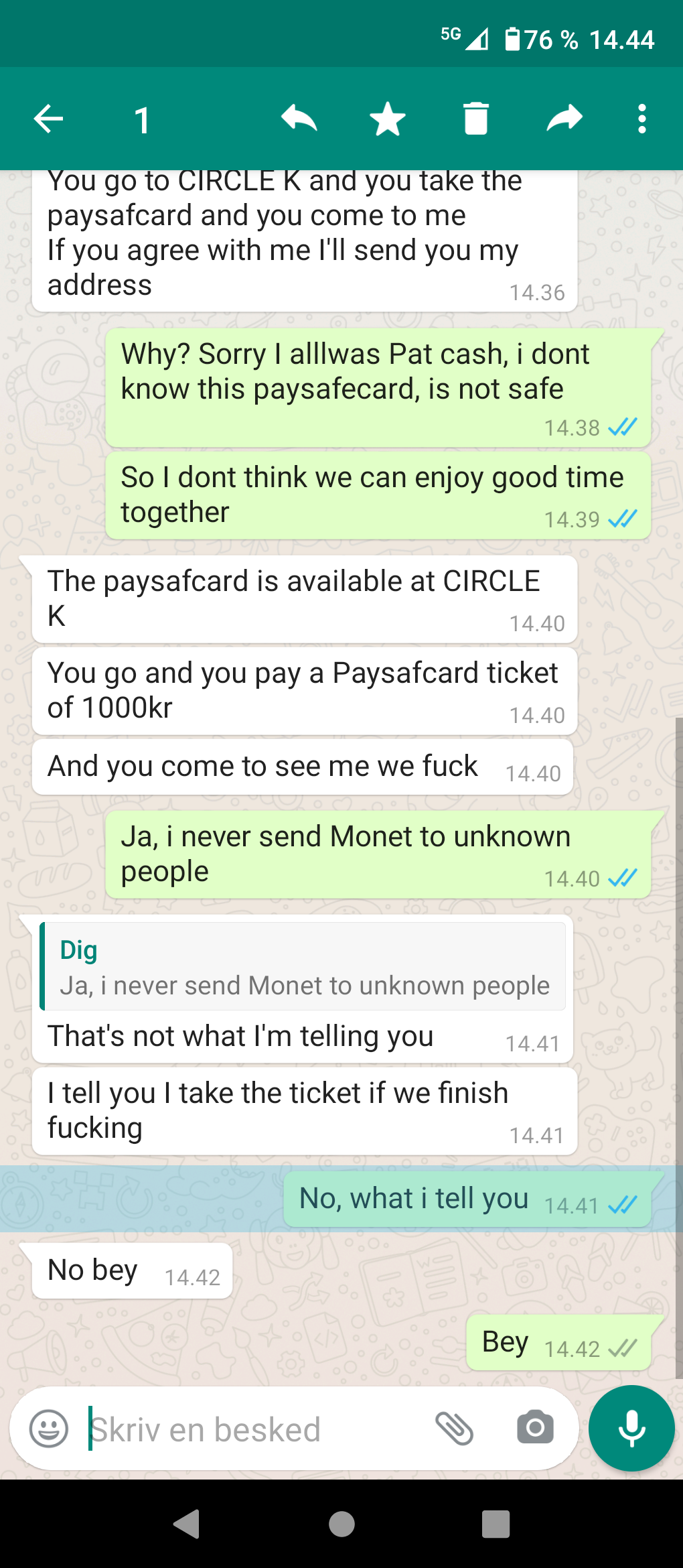Open the recent apps overview

(x=496, y=1524)
